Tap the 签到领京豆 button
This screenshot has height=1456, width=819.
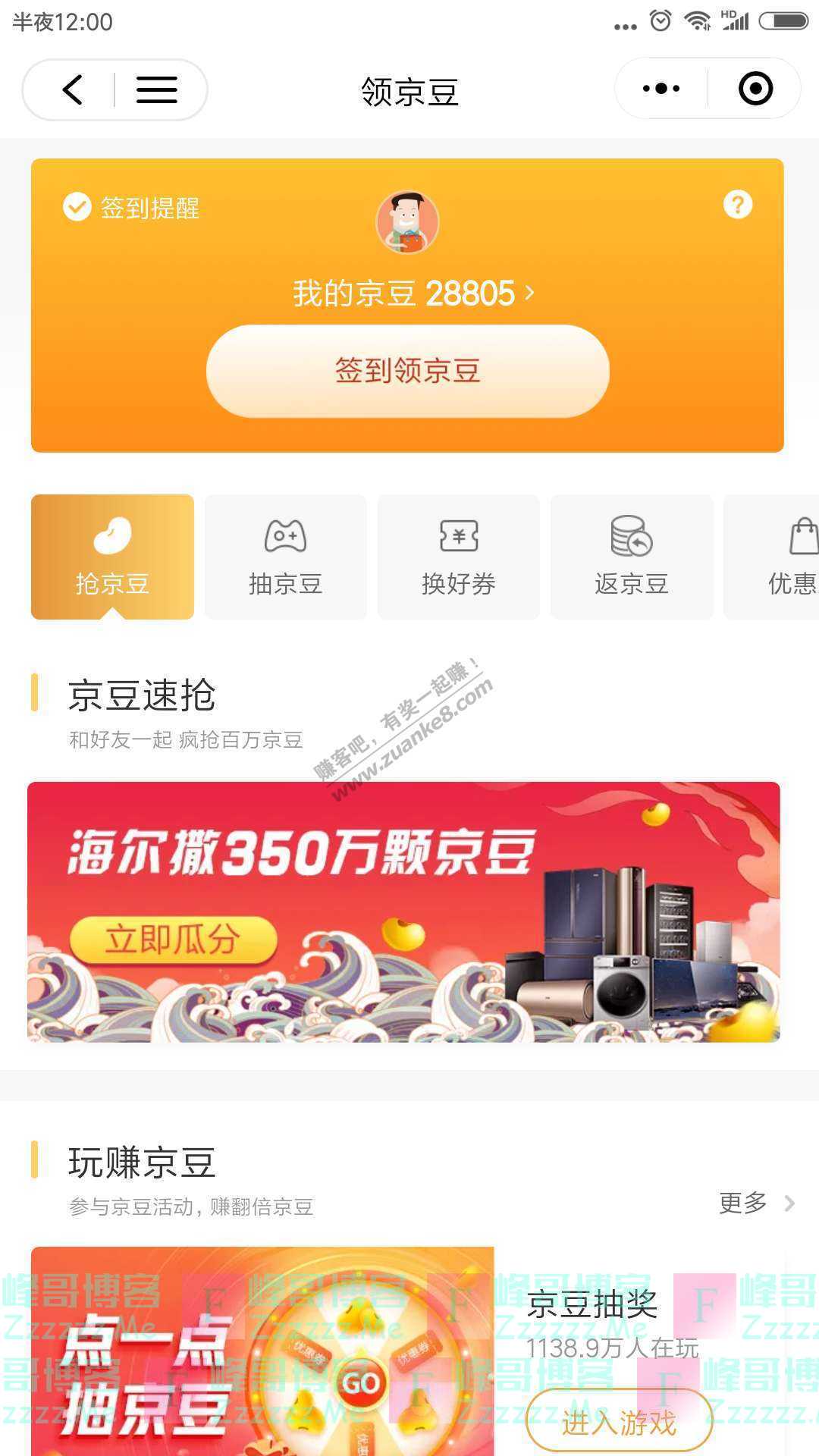tap(408, 371)
